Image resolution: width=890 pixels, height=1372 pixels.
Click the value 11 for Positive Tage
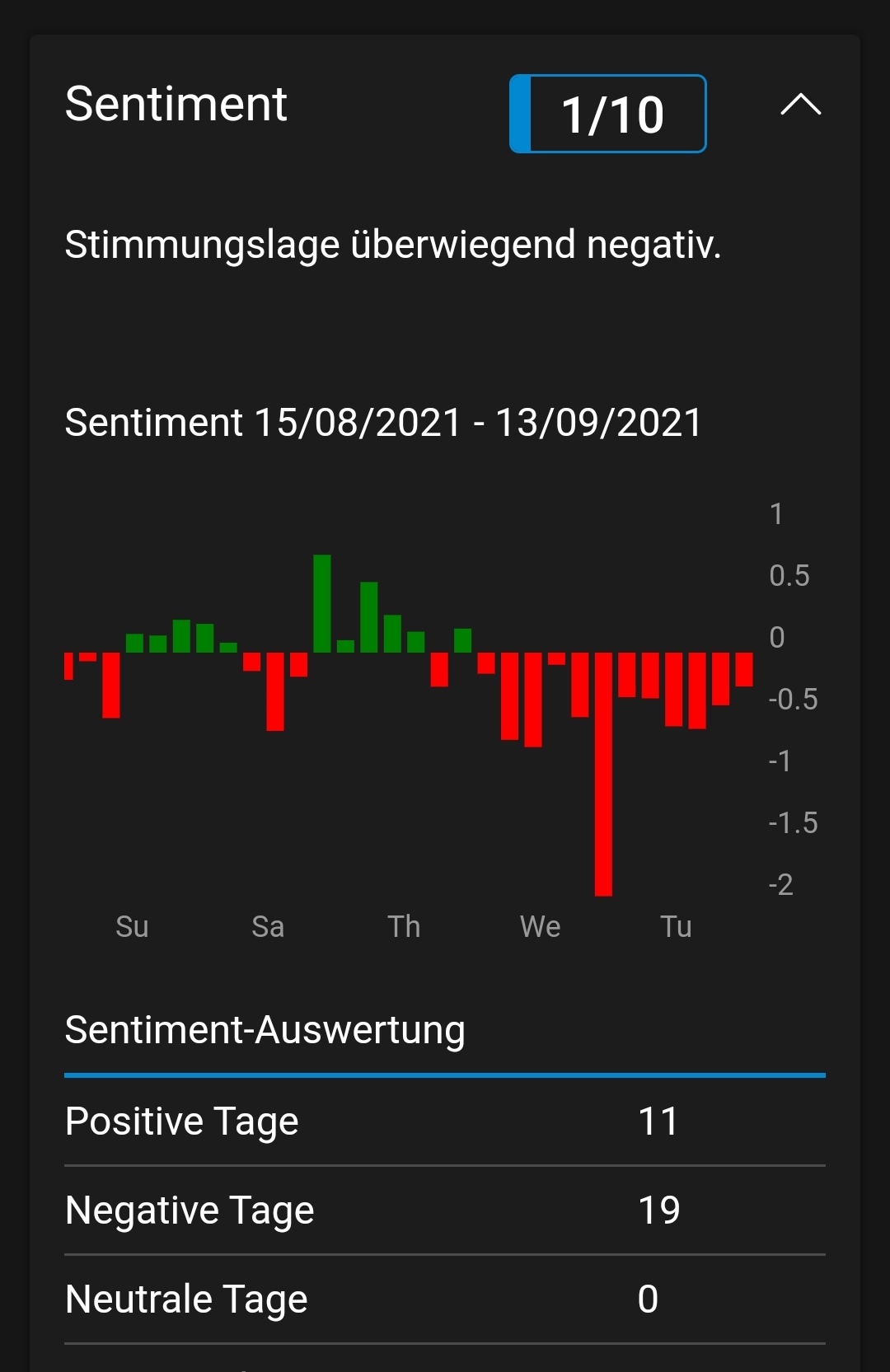click(658, 1121)
